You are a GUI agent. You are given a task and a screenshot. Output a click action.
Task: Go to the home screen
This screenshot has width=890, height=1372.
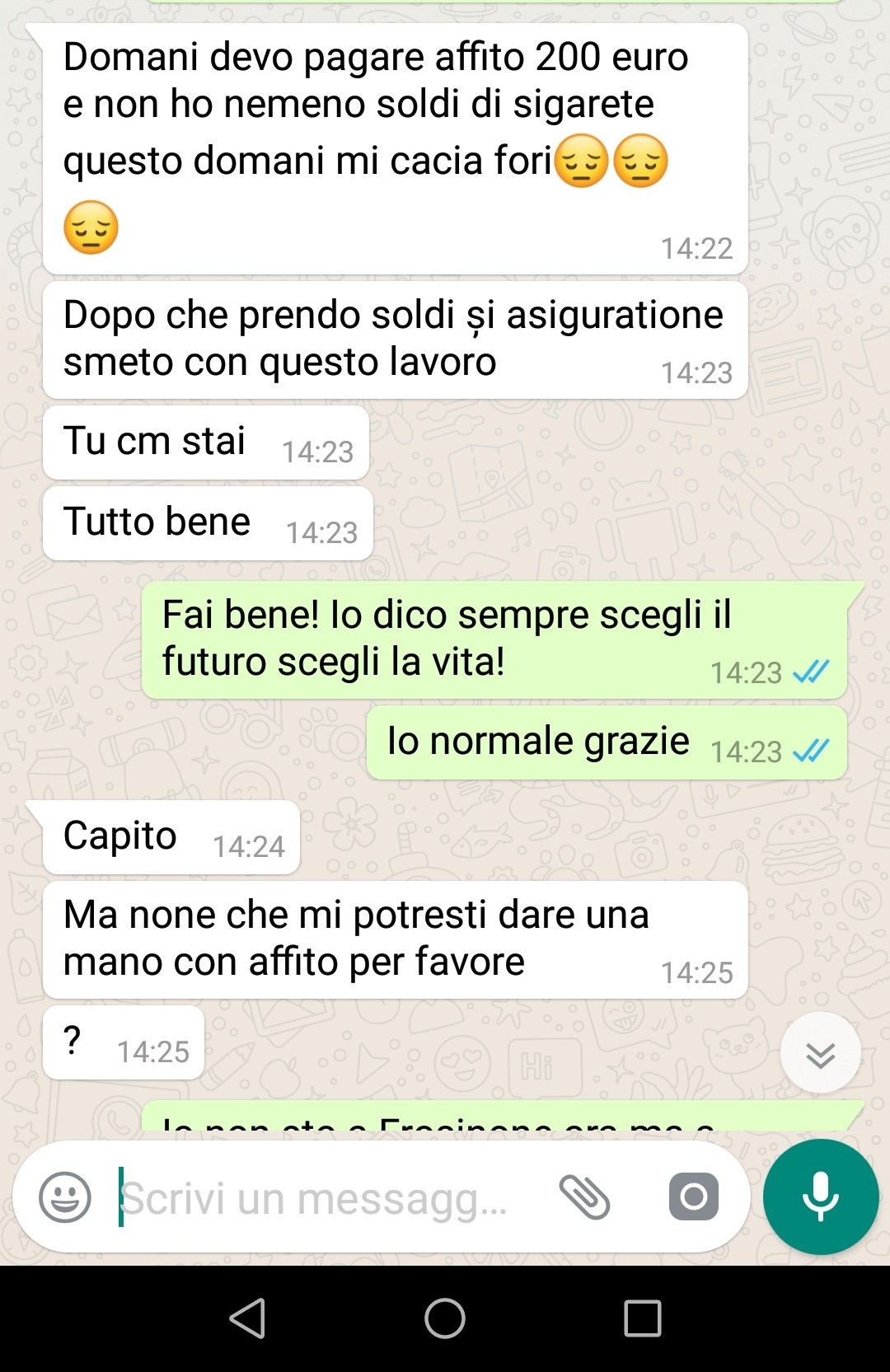(x=445, y=1318)
